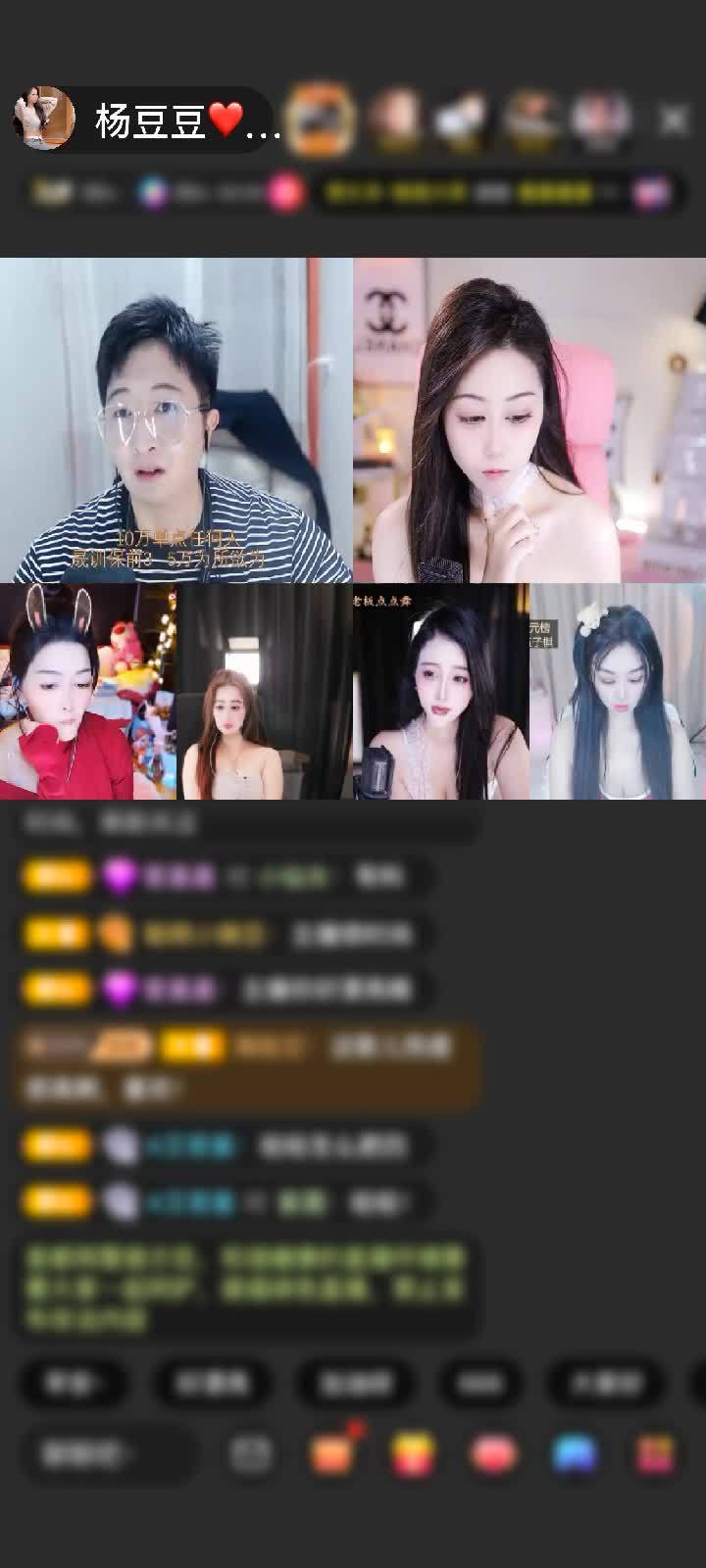
Task: Open the video tile of man with glasses
Action: pos(175,419)
